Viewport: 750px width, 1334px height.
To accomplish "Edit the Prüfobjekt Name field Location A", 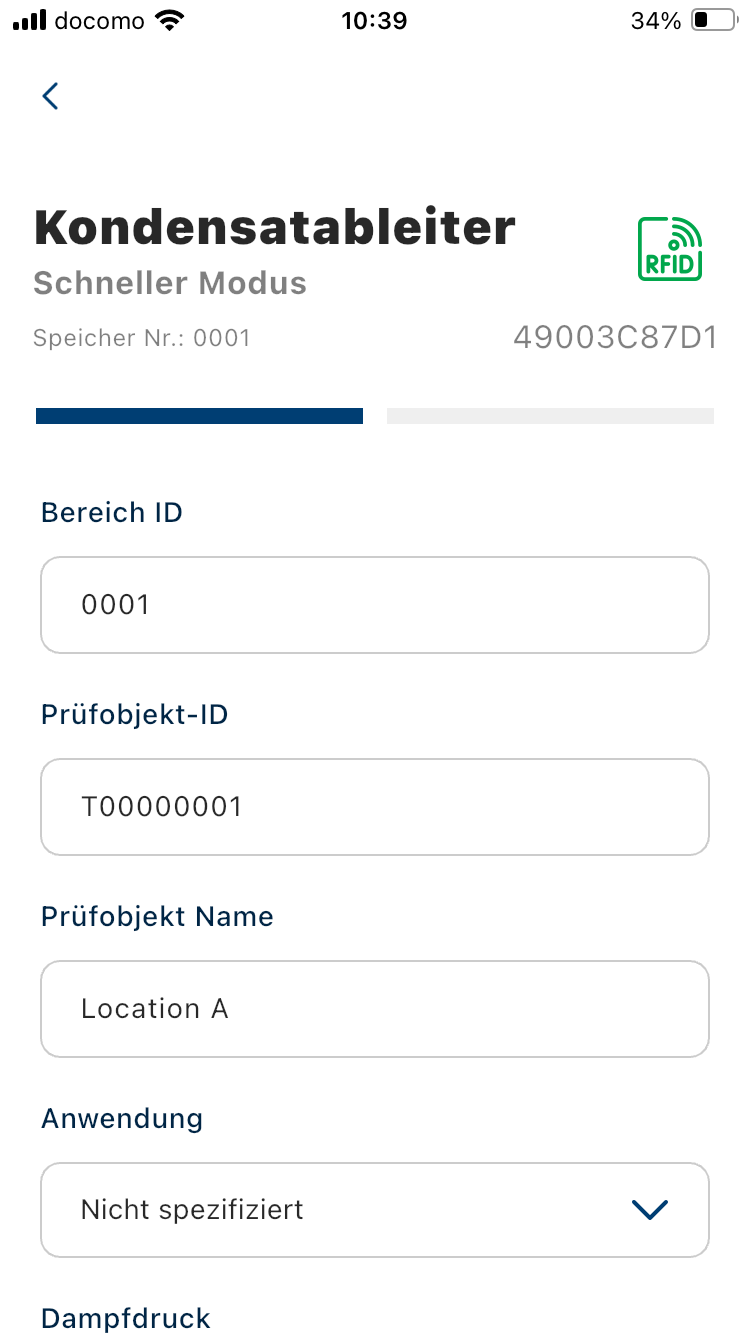I will pyautogui.click(x=375, y=1009).
